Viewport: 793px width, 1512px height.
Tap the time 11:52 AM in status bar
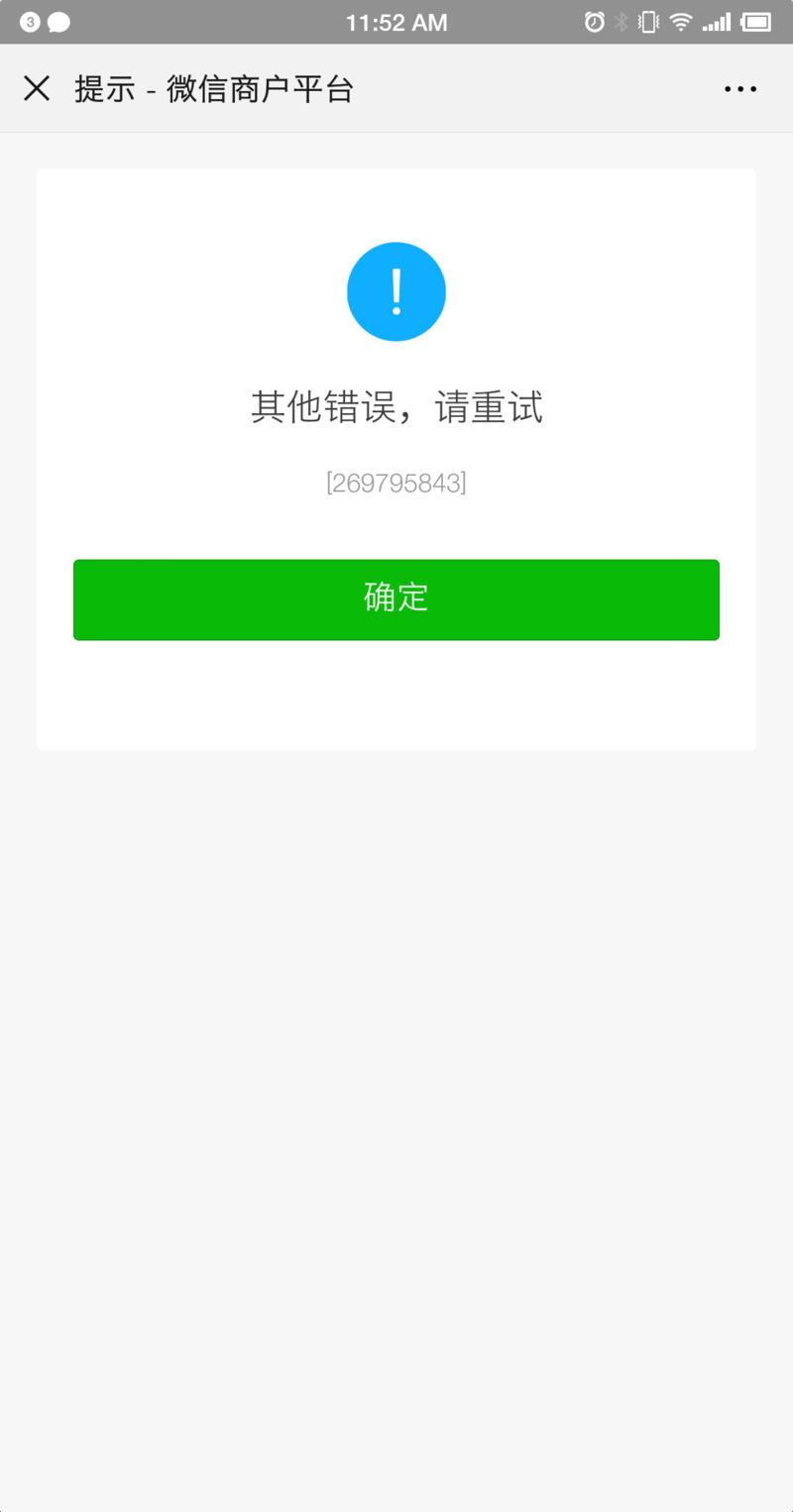(x=396, y=22)
